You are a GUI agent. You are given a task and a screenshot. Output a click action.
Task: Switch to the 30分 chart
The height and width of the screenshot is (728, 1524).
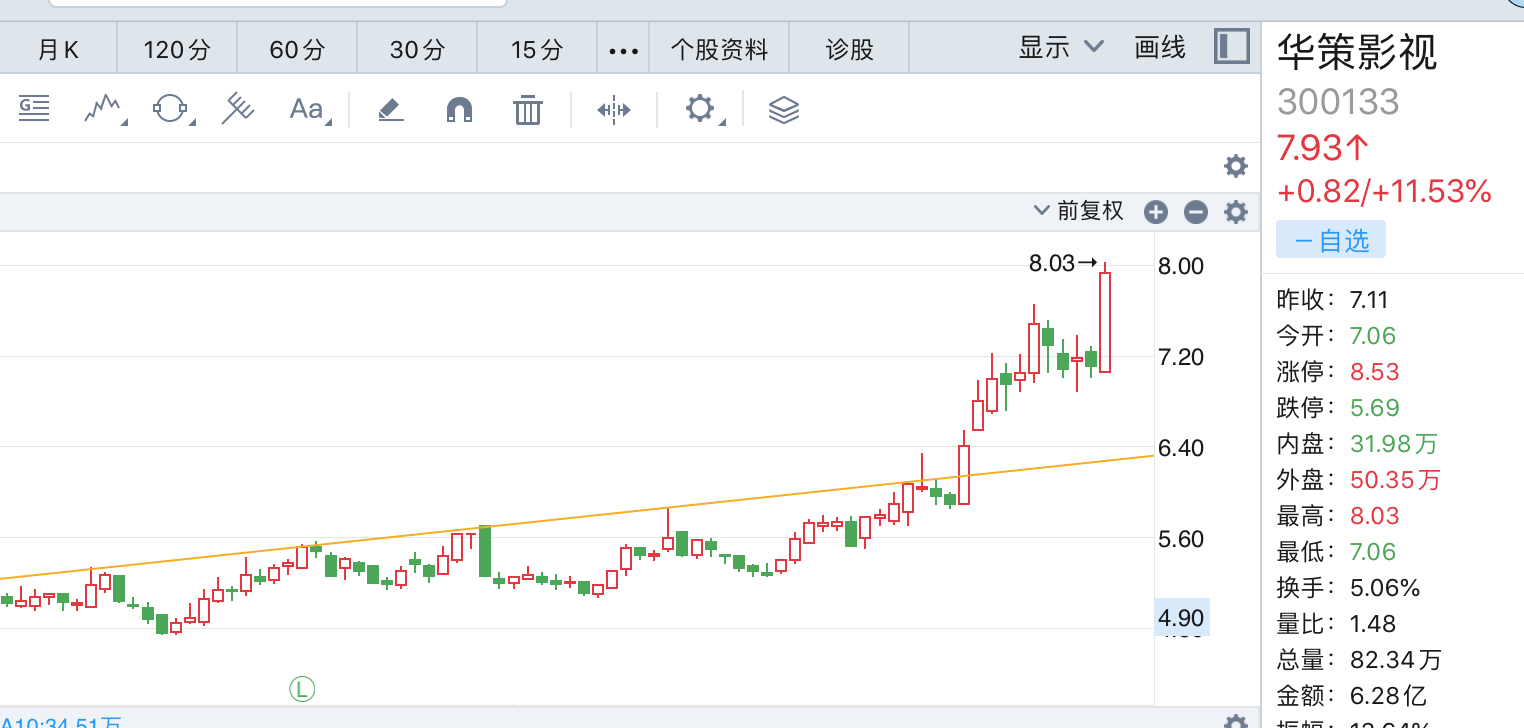coord(417,48)
